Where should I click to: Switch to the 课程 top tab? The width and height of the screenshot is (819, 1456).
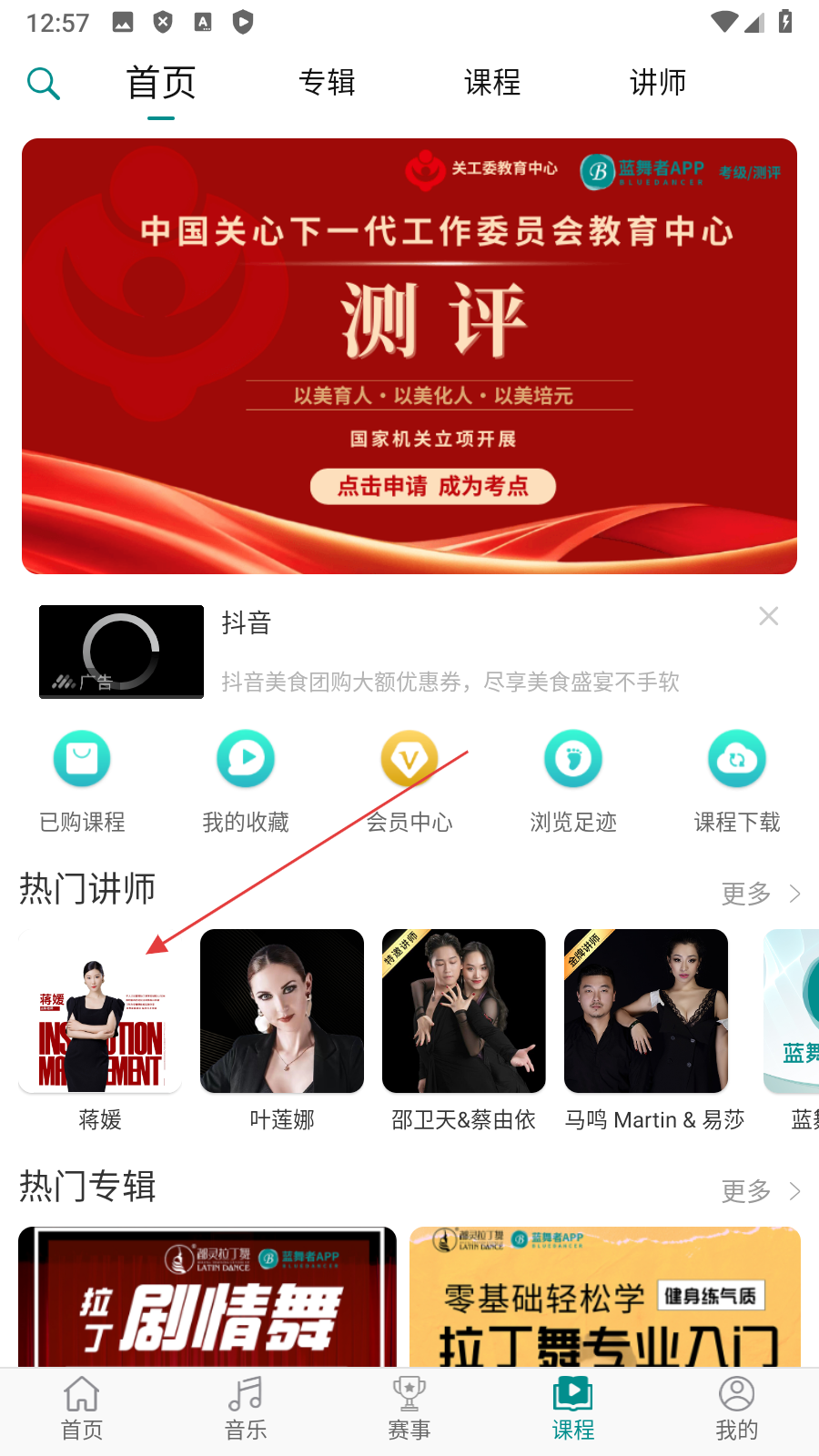point(492,83)
